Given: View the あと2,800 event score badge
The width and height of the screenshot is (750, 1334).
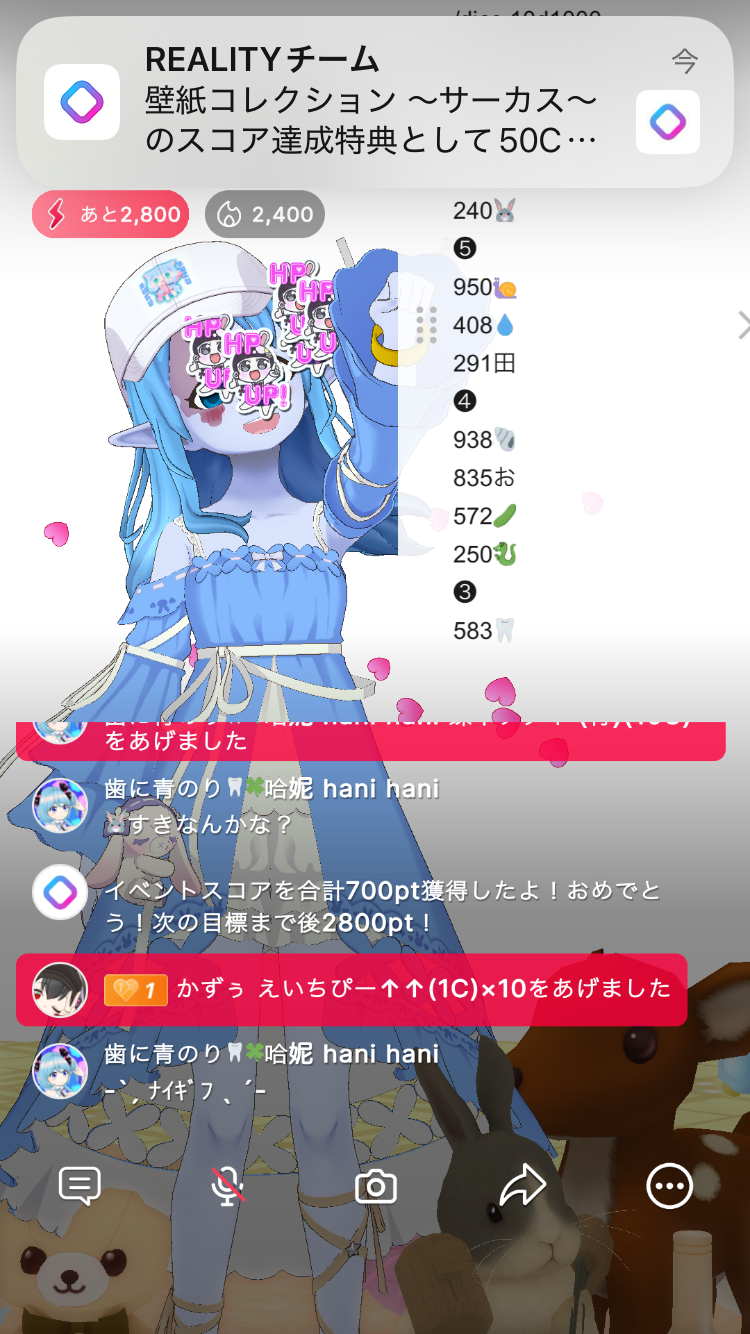Looking at the screenshot, I should 110,214.
